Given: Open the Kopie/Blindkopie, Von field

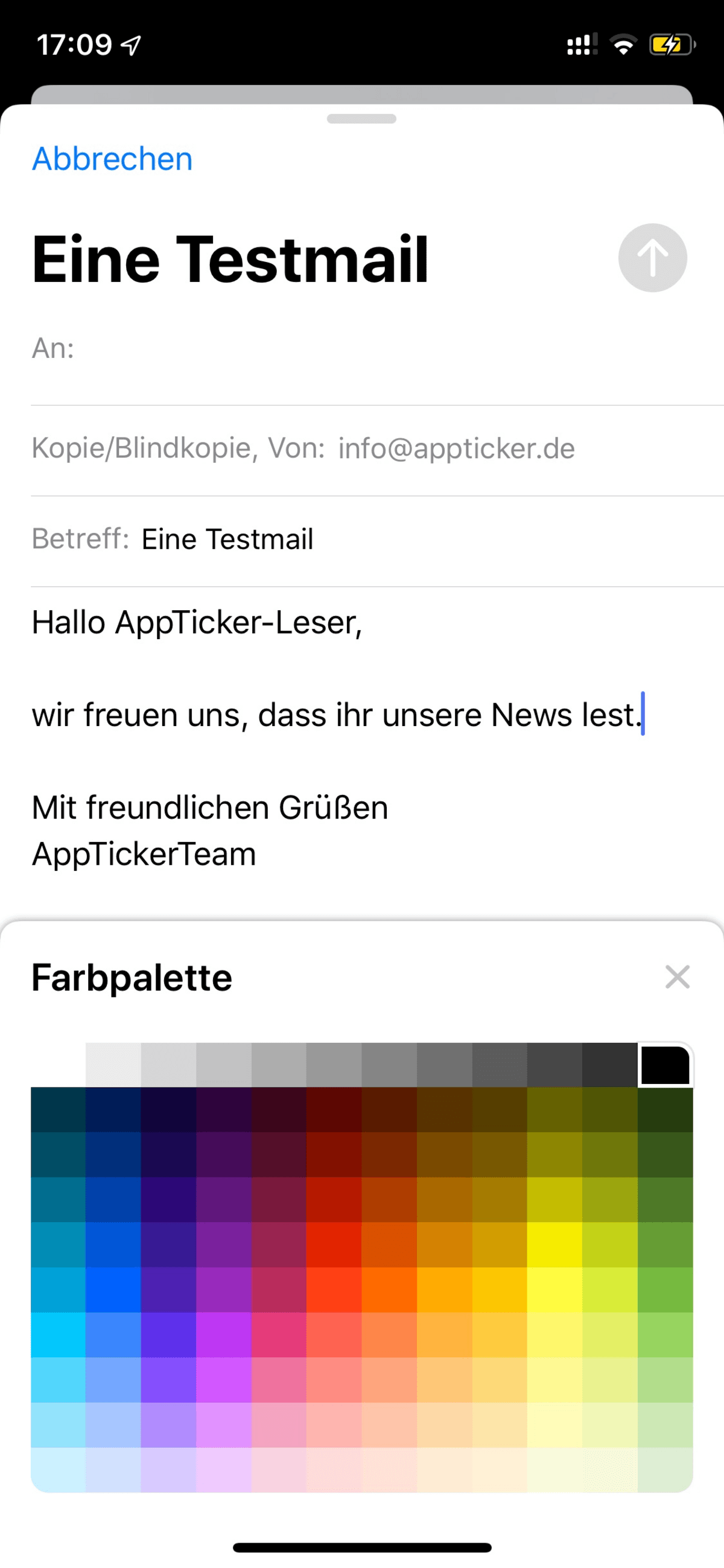Looking at the screenshot, I should click(377, 448).
